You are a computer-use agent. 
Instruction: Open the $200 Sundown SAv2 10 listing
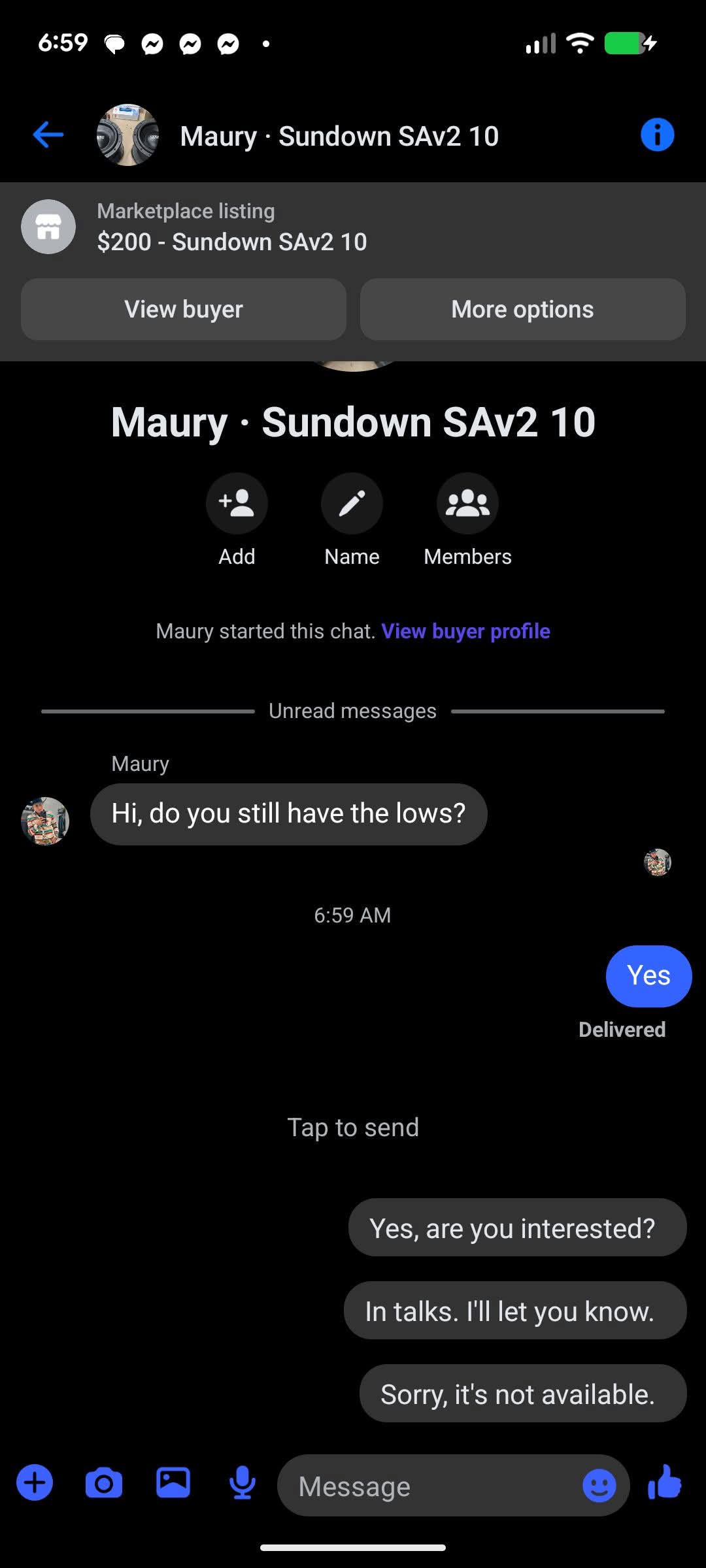(231, 227)
